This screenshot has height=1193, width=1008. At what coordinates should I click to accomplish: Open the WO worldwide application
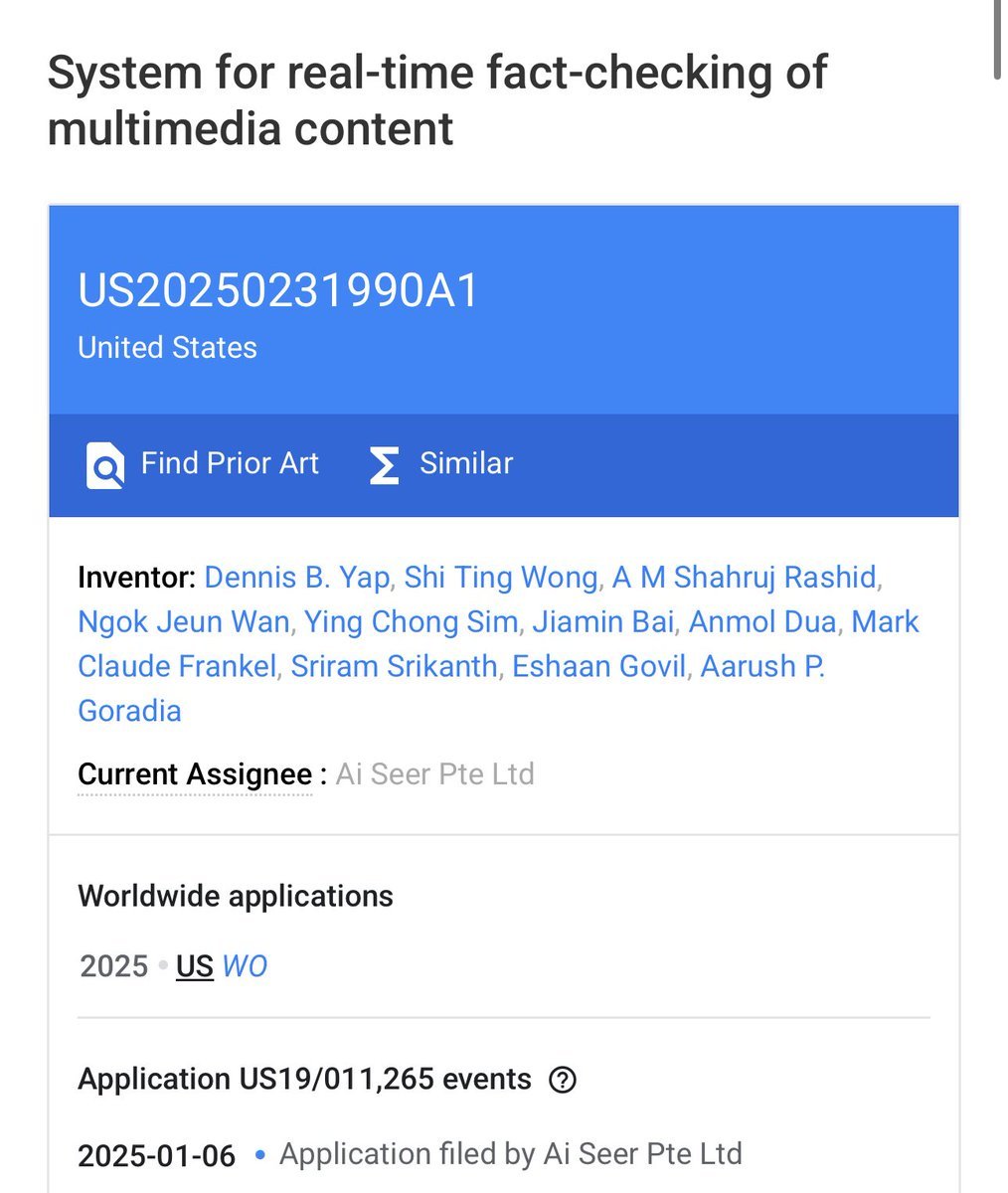(245, 966)
